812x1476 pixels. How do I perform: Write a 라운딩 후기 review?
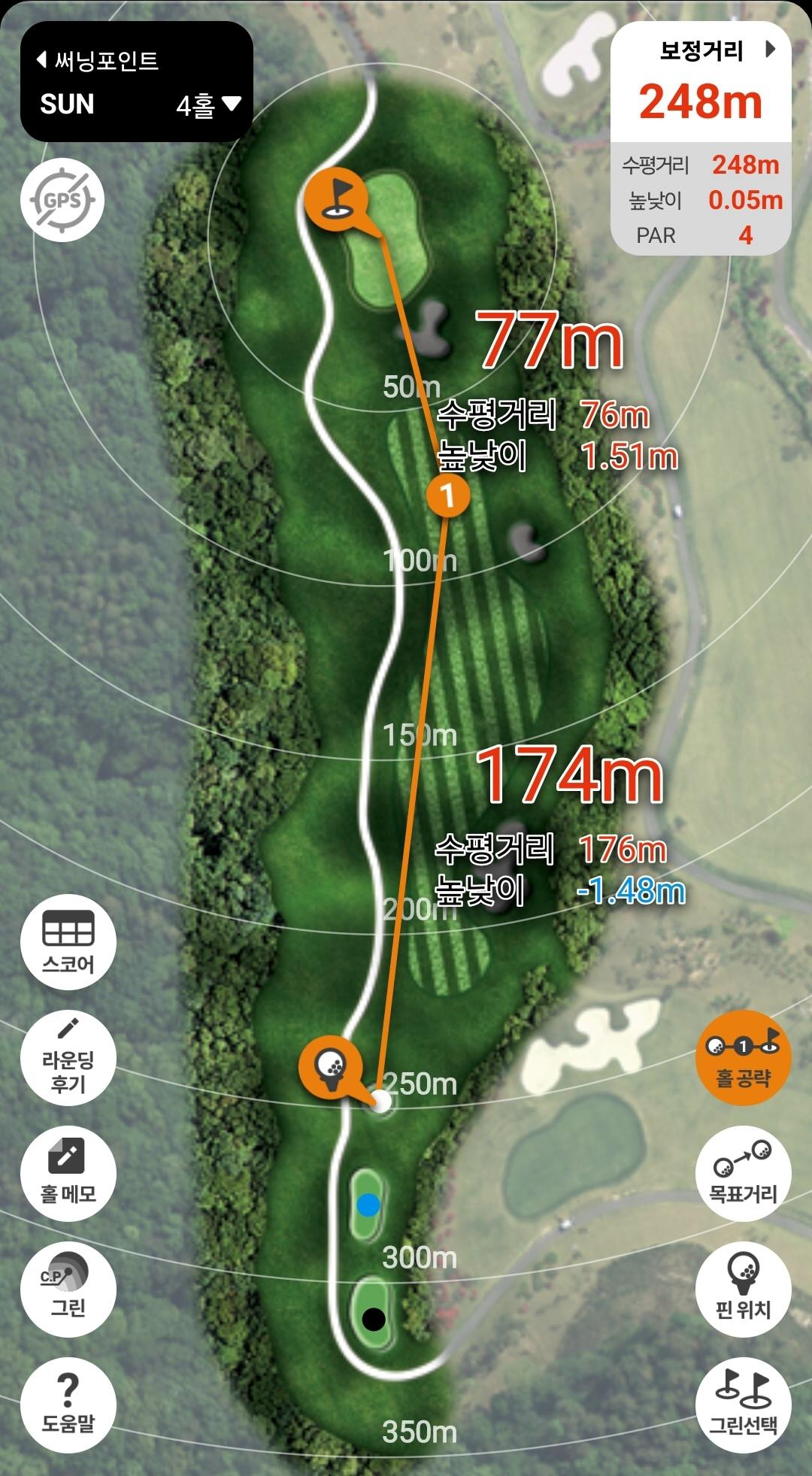coord(68,1057)
